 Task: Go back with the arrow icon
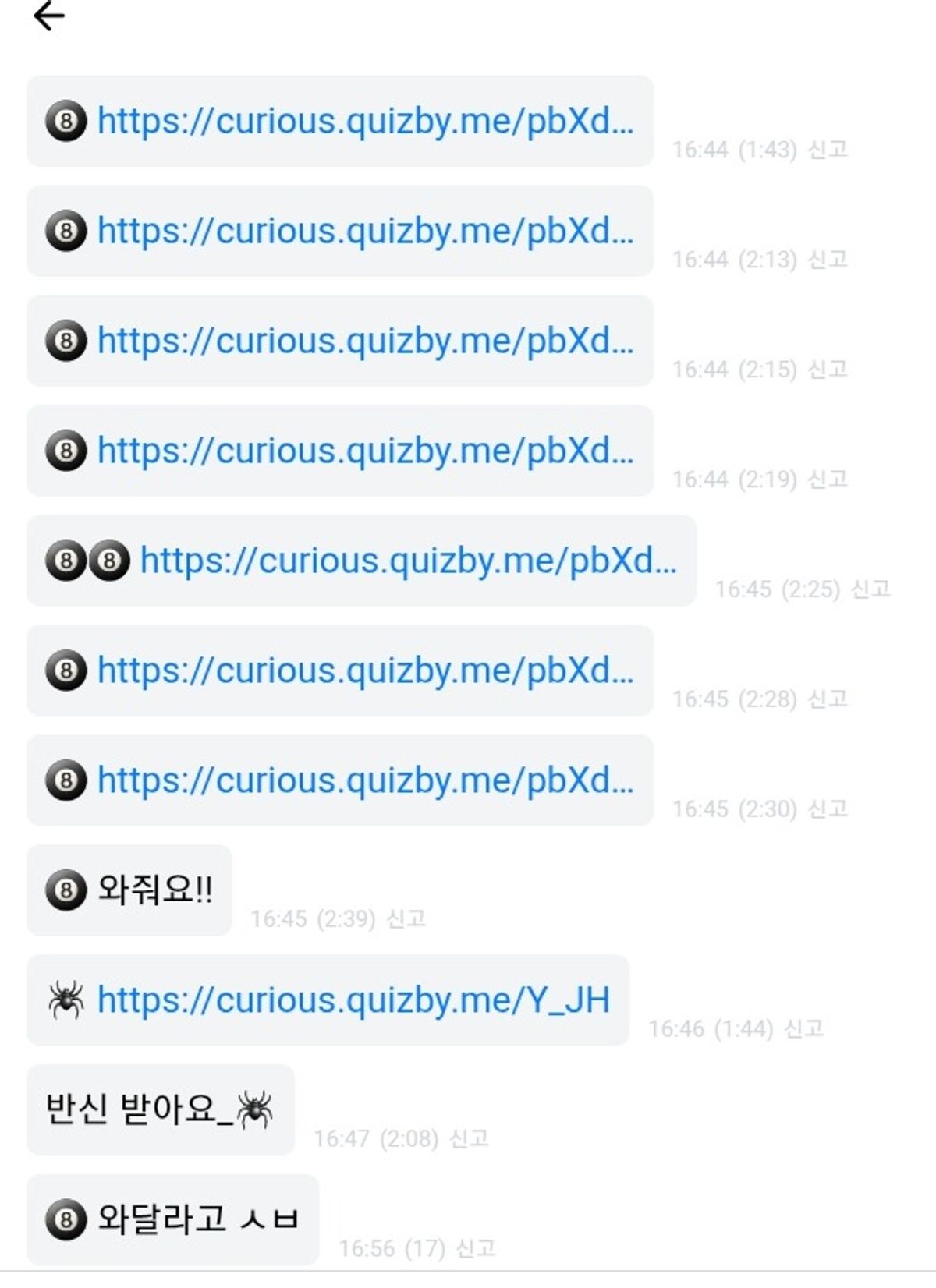coord(48,16)
